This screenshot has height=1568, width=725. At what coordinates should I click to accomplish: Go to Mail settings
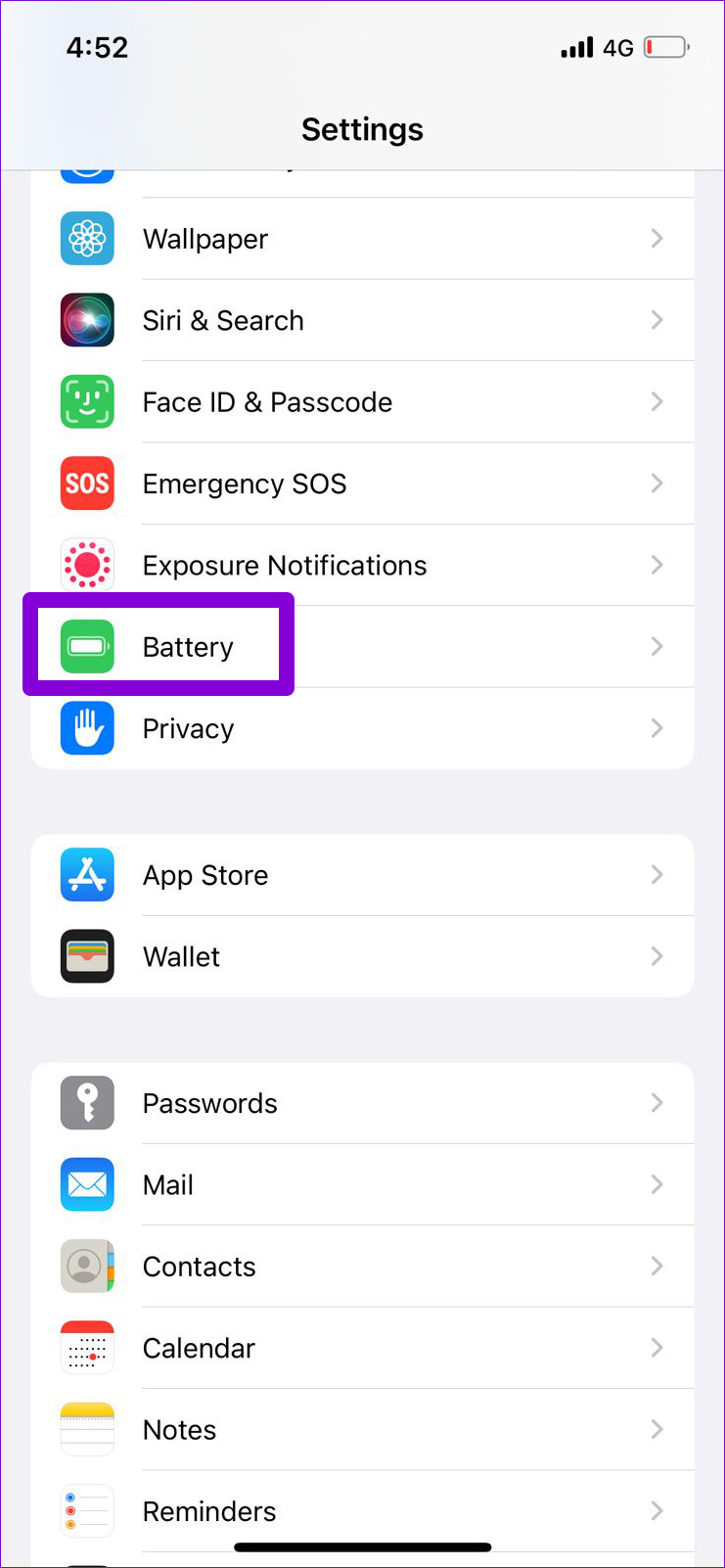click(362, 1184)
